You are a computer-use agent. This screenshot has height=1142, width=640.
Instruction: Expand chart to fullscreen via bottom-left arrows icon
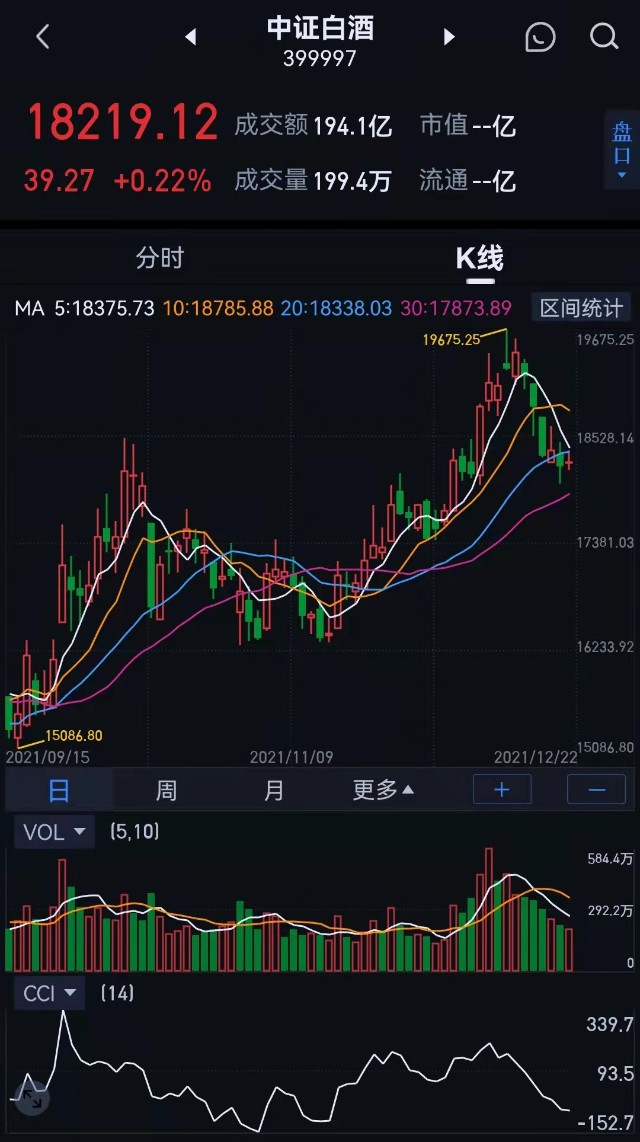pos(31,1099)
